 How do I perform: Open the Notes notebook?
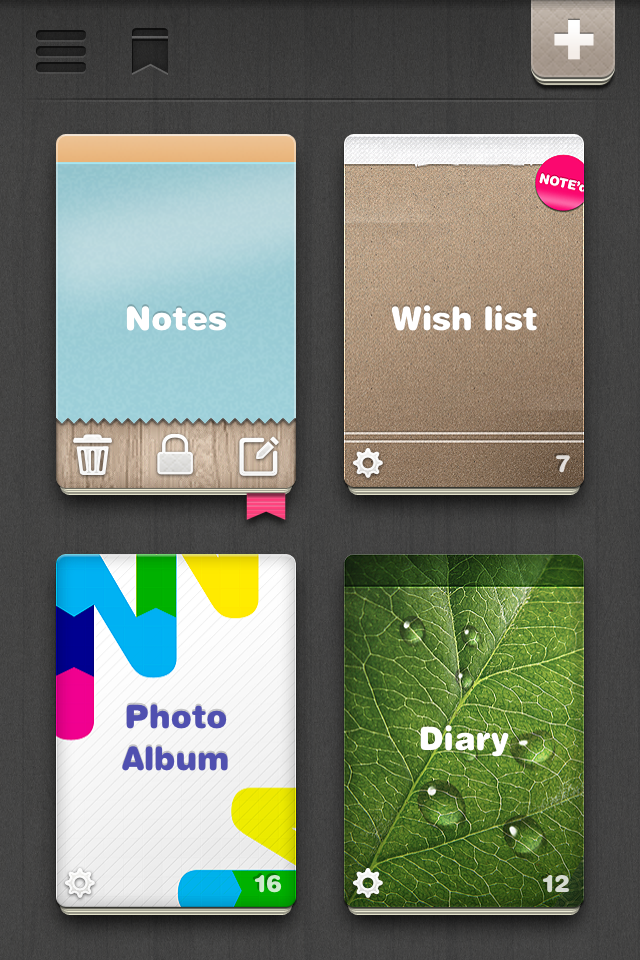(x=176, y=290)
